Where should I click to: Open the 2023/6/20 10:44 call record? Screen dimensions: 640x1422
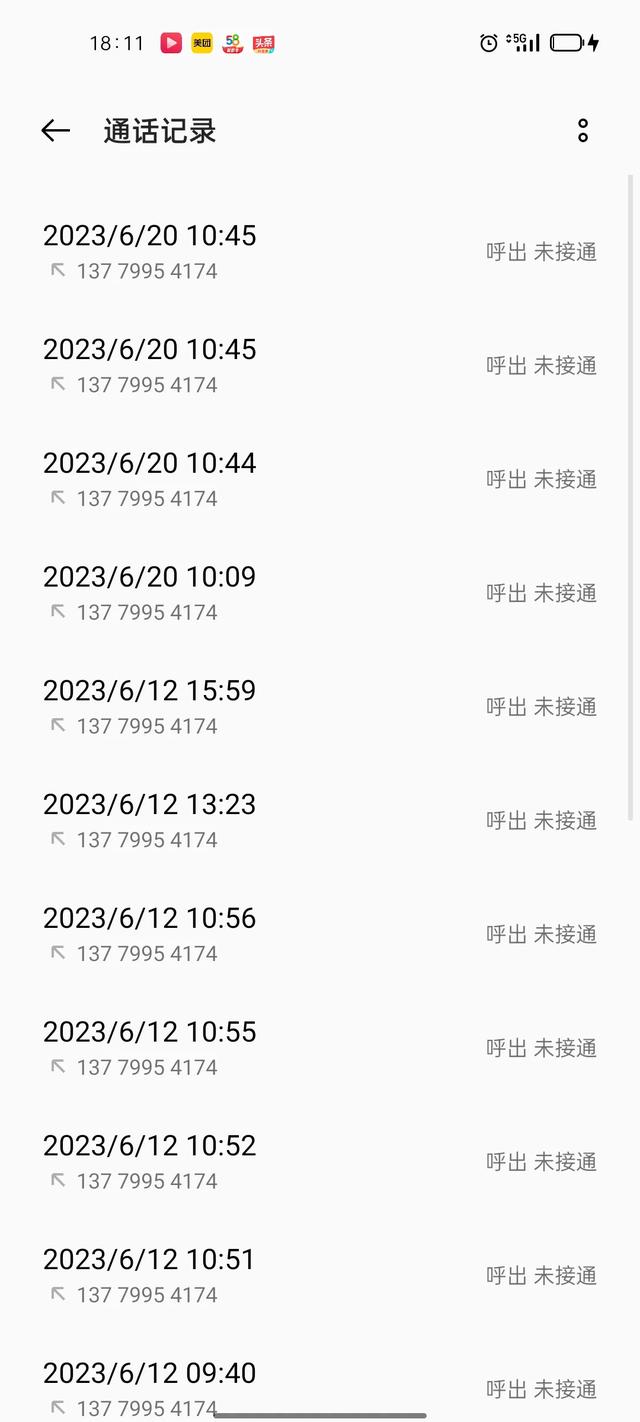320,479
